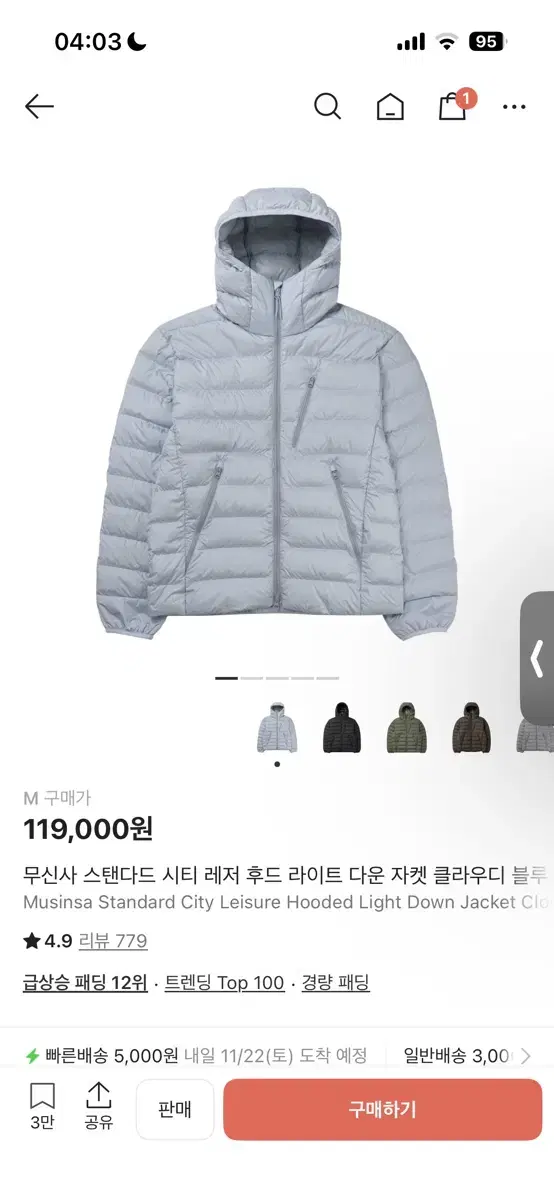Bookmark this jacket with the 3만 icon
This screenshot has height=1200, width=554.
pos(42,1108)
